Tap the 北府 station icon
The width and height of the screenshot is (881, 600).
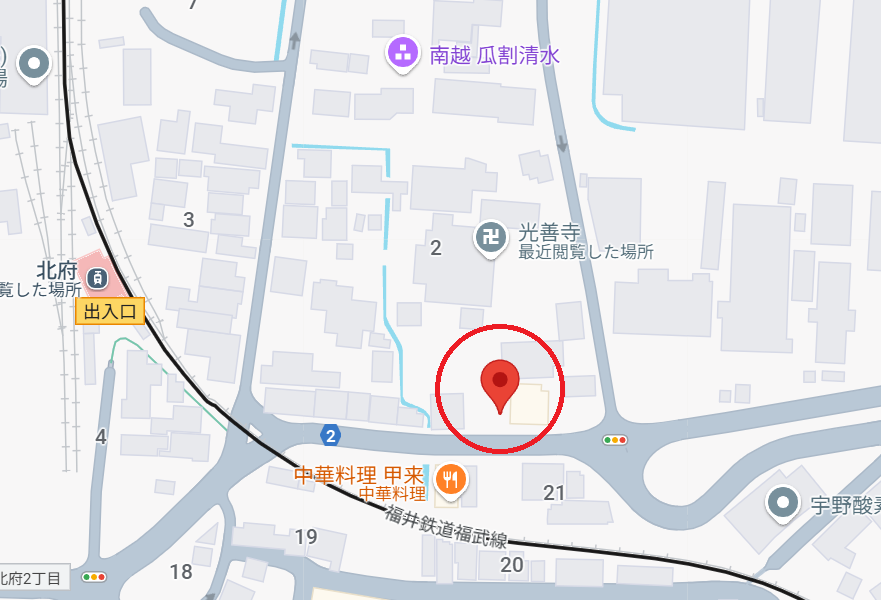tap(97, 277)
